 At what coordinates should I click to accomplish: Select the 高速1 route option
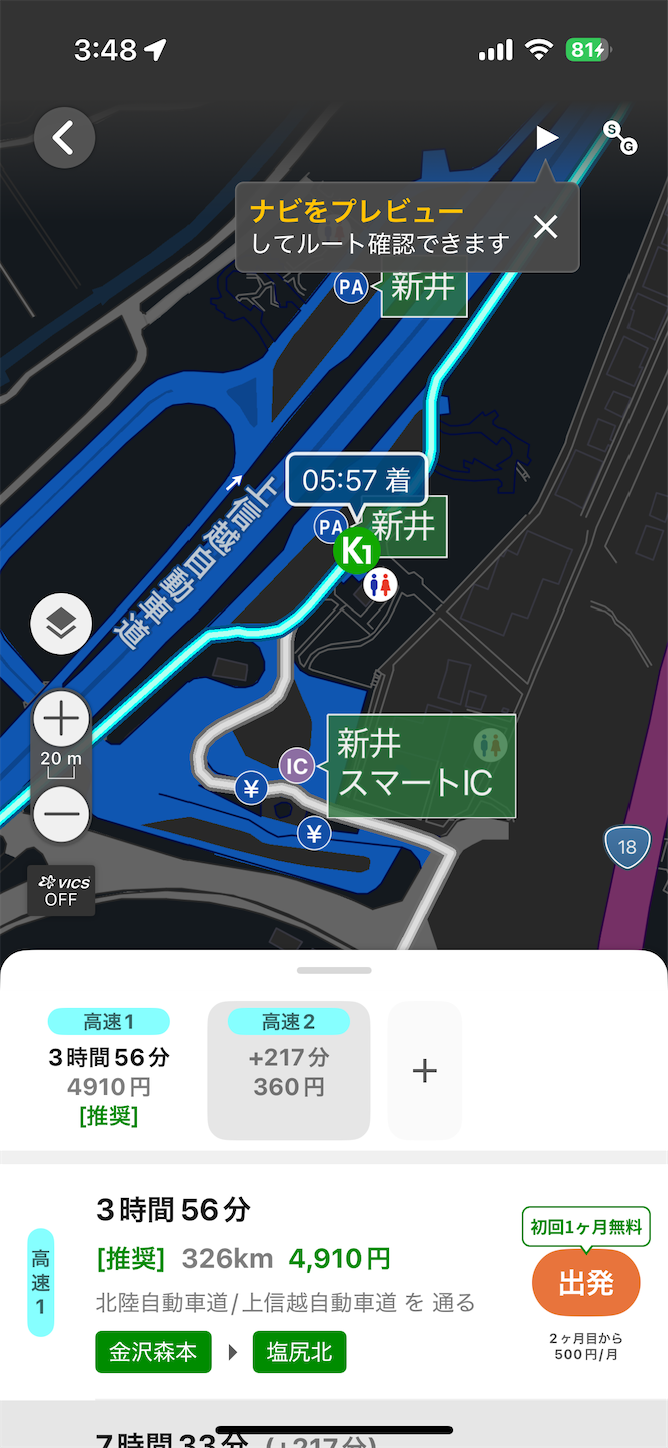coord(108,1069)
